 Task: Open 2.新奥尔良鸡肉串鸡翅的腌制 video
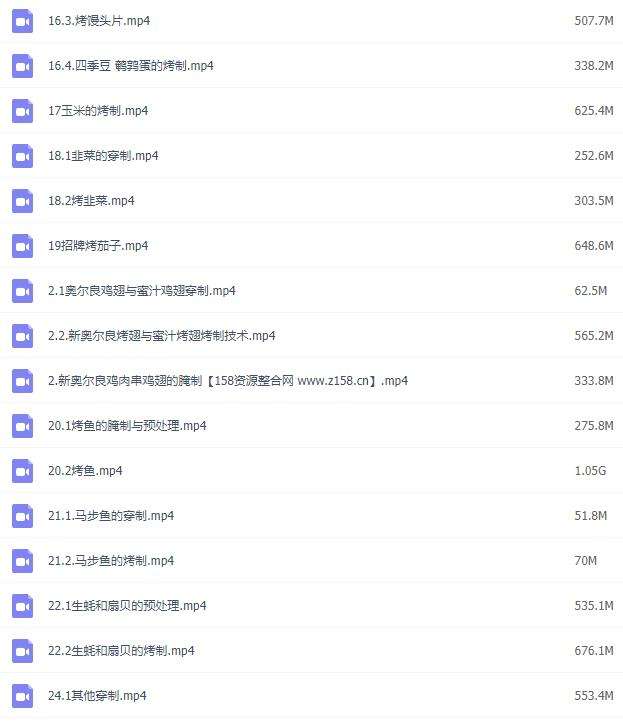pyautogui.click(x=227, y=381)
